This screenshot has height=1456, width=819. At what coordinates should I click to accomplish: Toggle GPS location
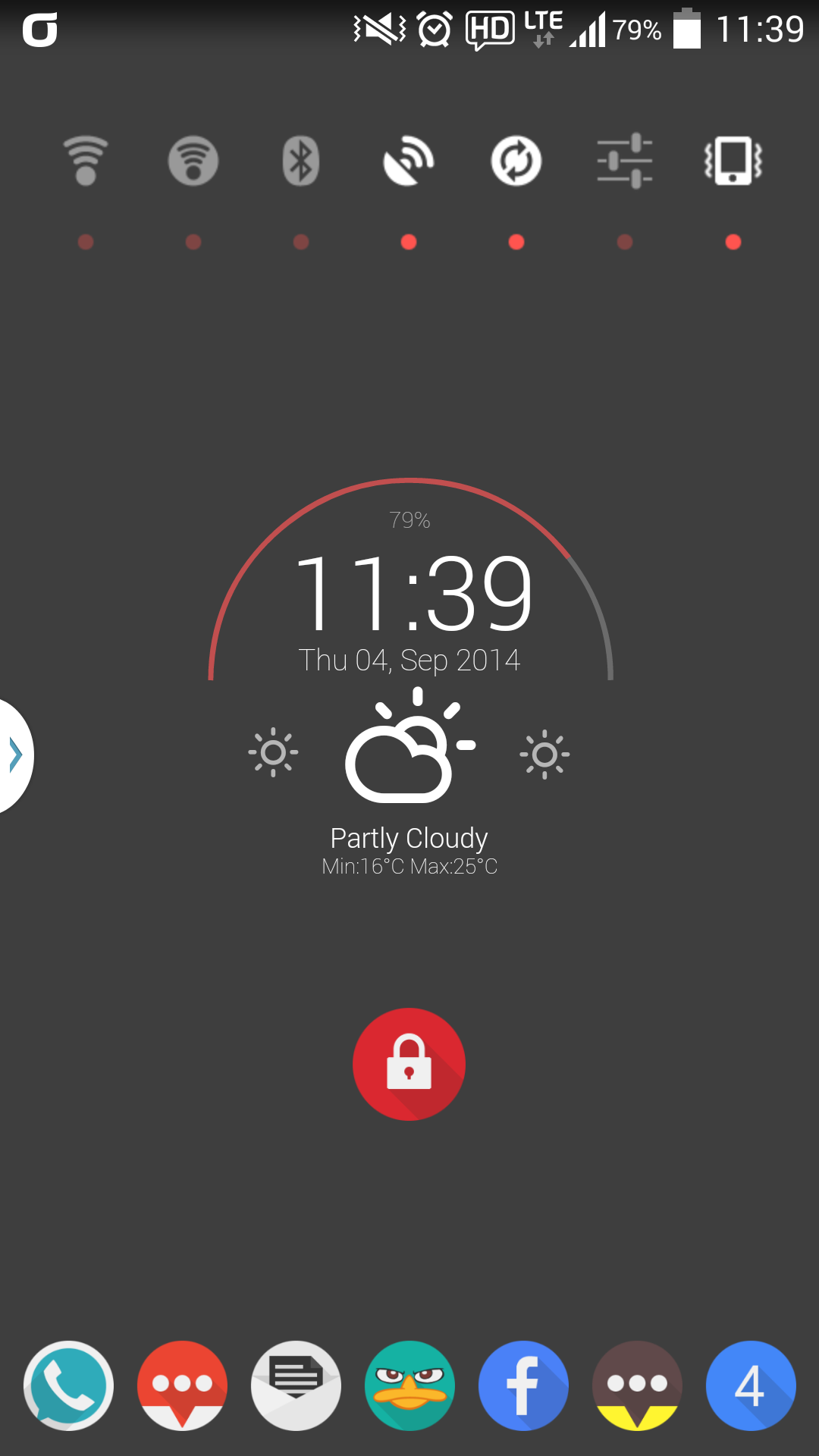(409, 161)
